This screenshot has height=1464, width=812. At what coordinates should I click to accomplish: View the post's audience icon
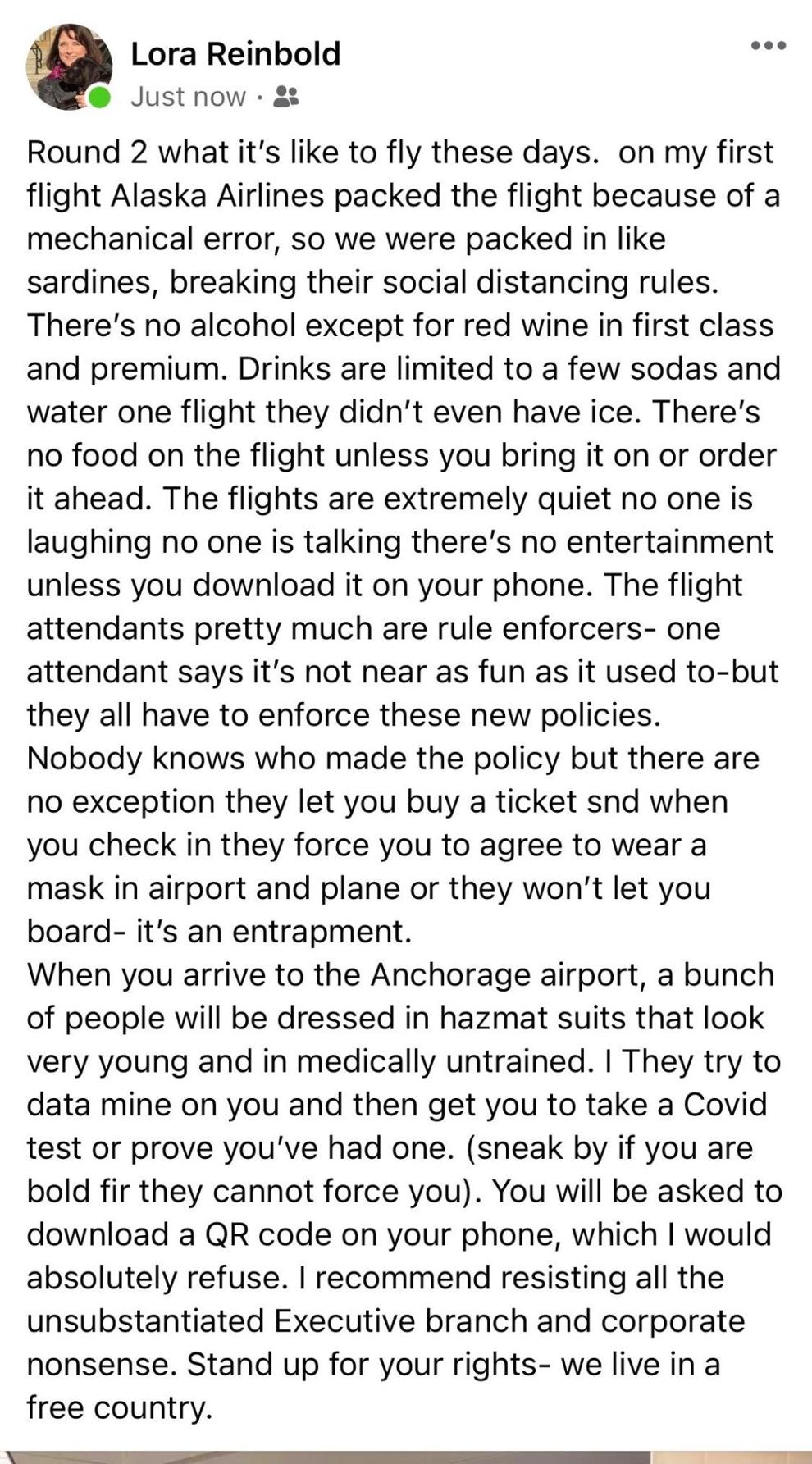[285, 97]
